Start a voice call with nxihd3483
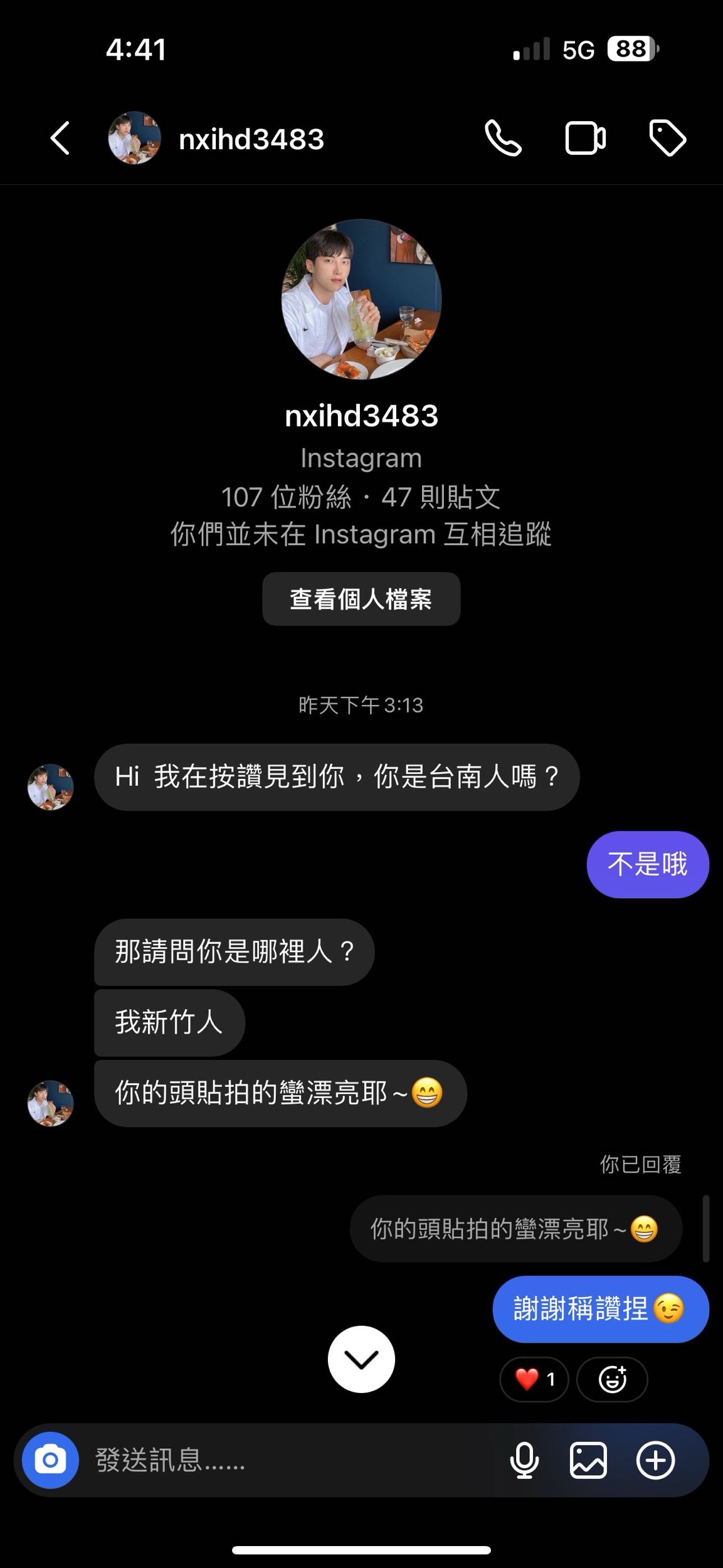The width and height of the screenshot is (723, 1568). [504, 139]
